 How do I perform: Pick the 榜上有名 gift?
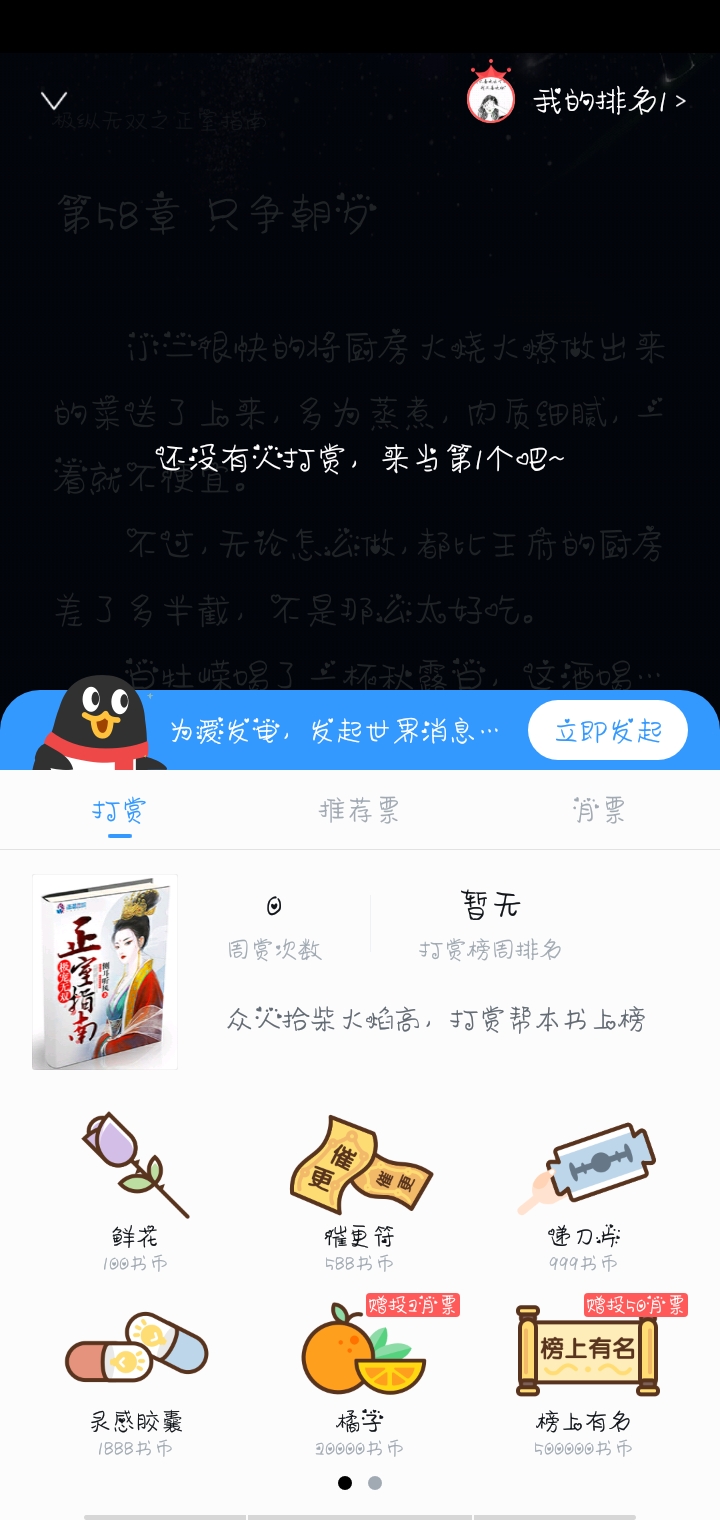pyautogui.click(x=586, y=1377)
